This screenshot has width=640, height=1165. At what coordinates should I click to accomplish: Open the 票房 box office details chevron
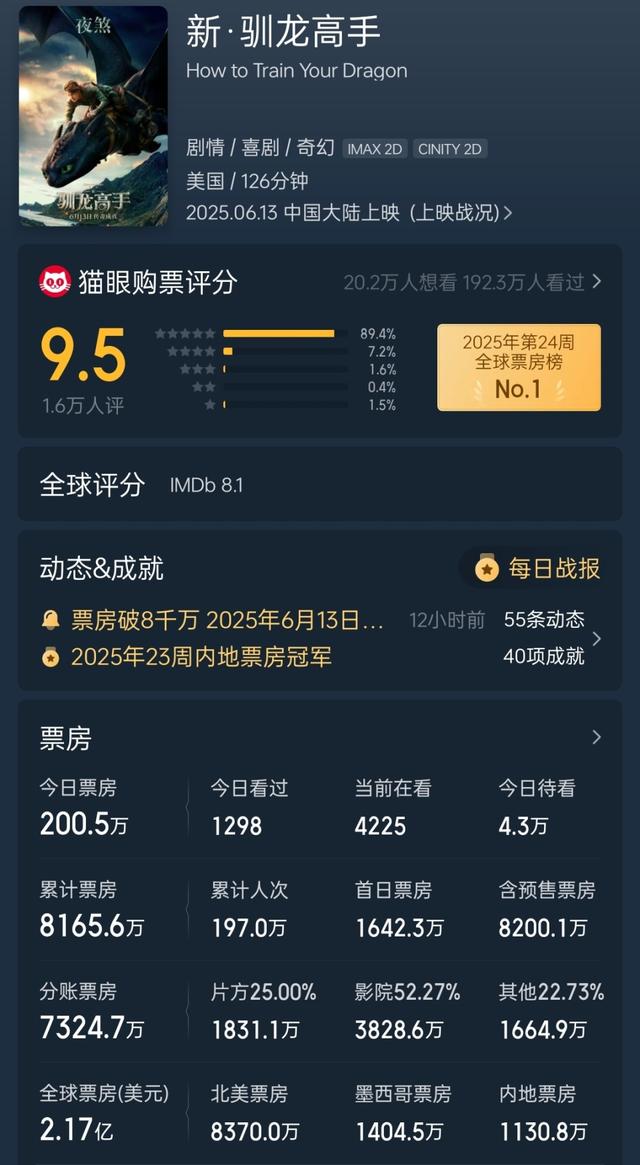click(597, 737)
